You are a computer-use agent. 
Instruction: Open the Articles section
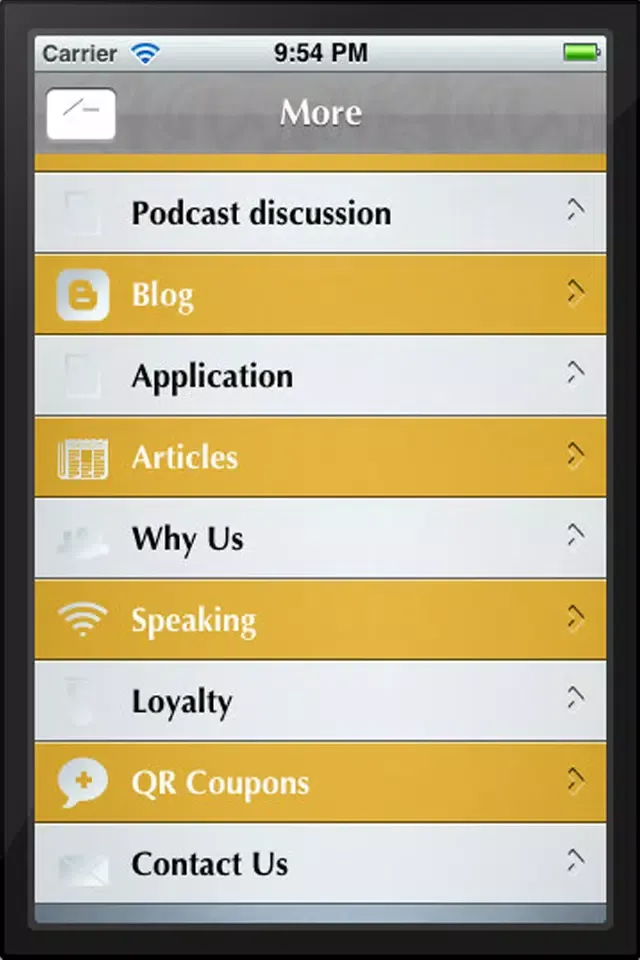click(x=320, y=458)
